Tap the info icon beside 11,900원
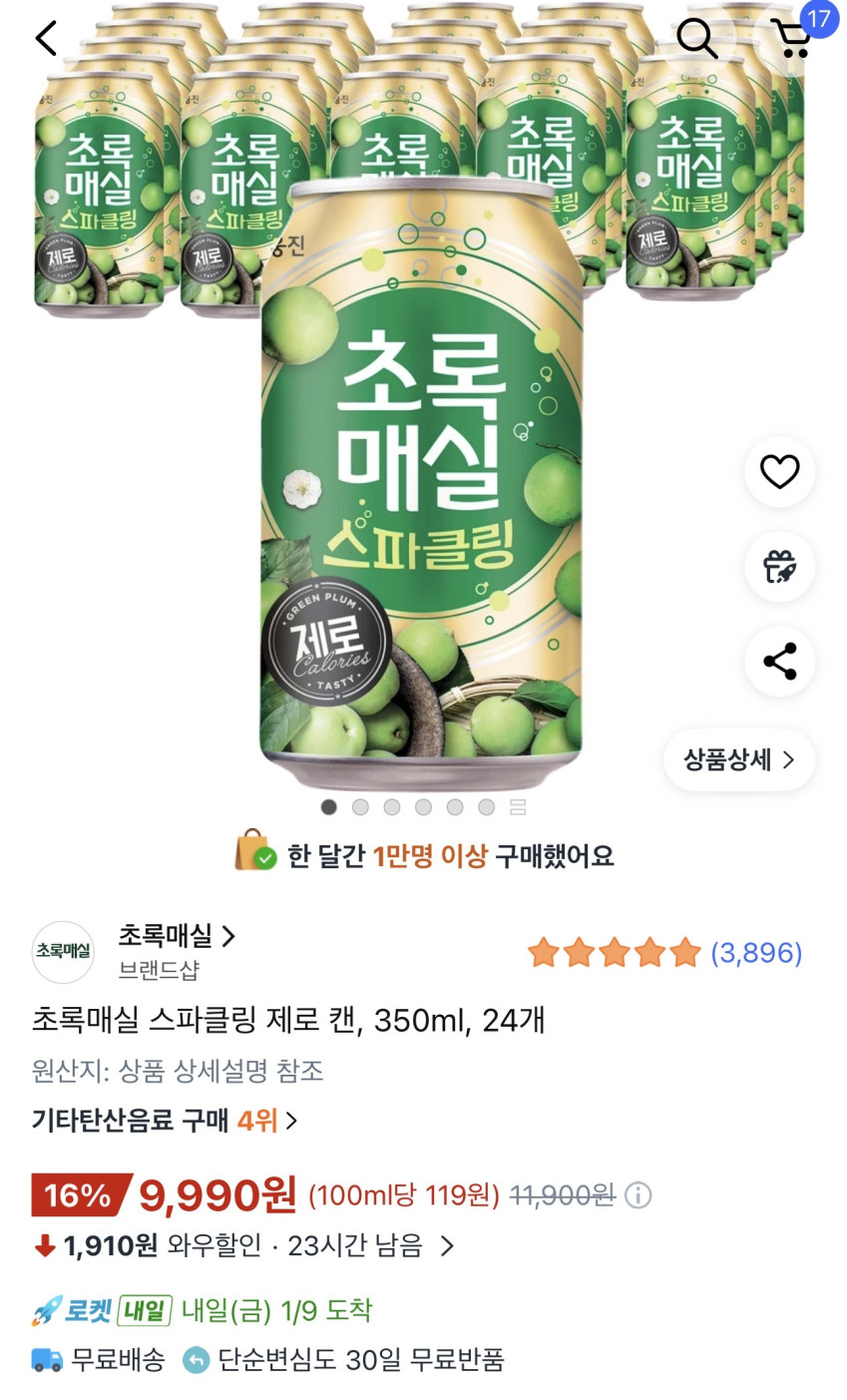The width and height of the screenshot is (847, 1400). pyautogui.click(x=638, y=1194)
